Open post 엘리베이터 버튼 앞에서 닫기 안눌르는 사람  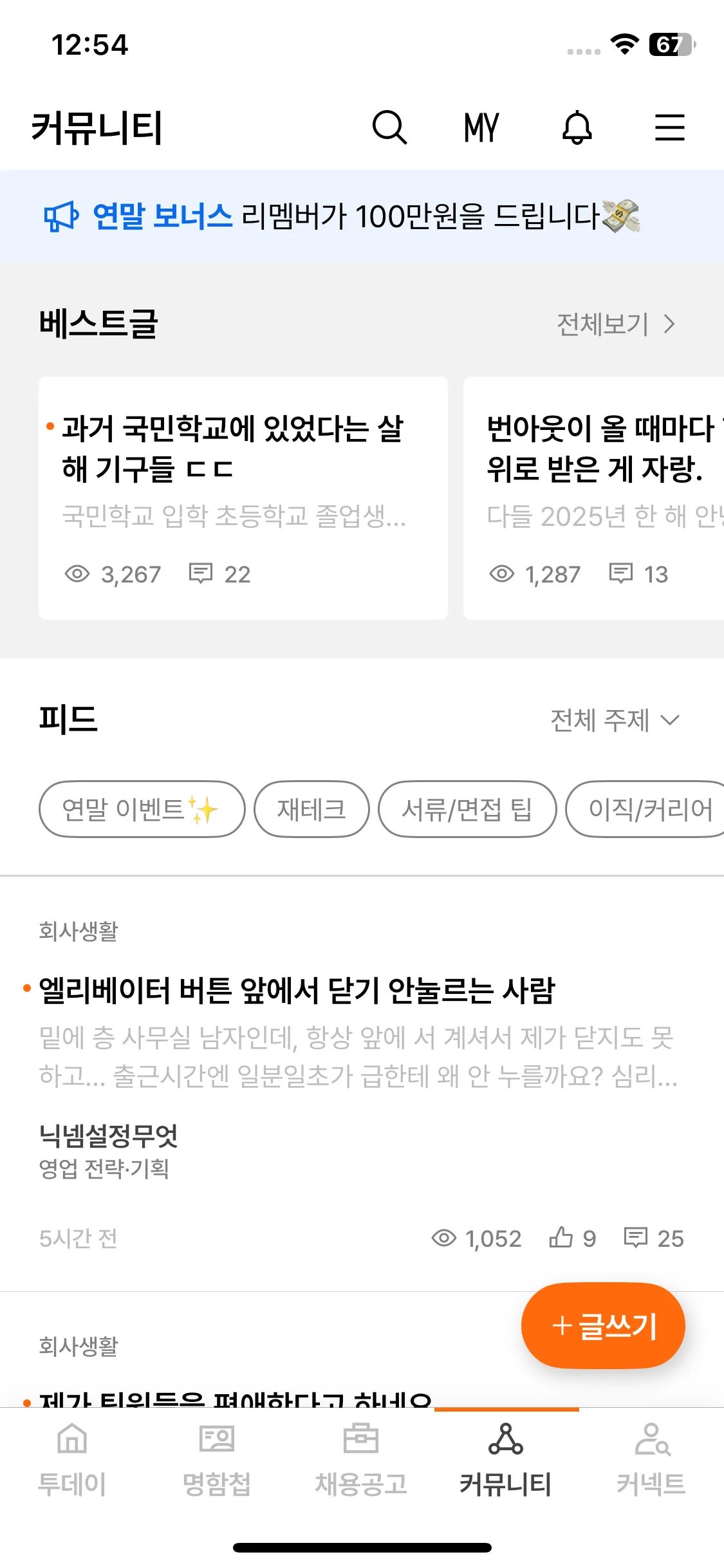coord(297,991)
